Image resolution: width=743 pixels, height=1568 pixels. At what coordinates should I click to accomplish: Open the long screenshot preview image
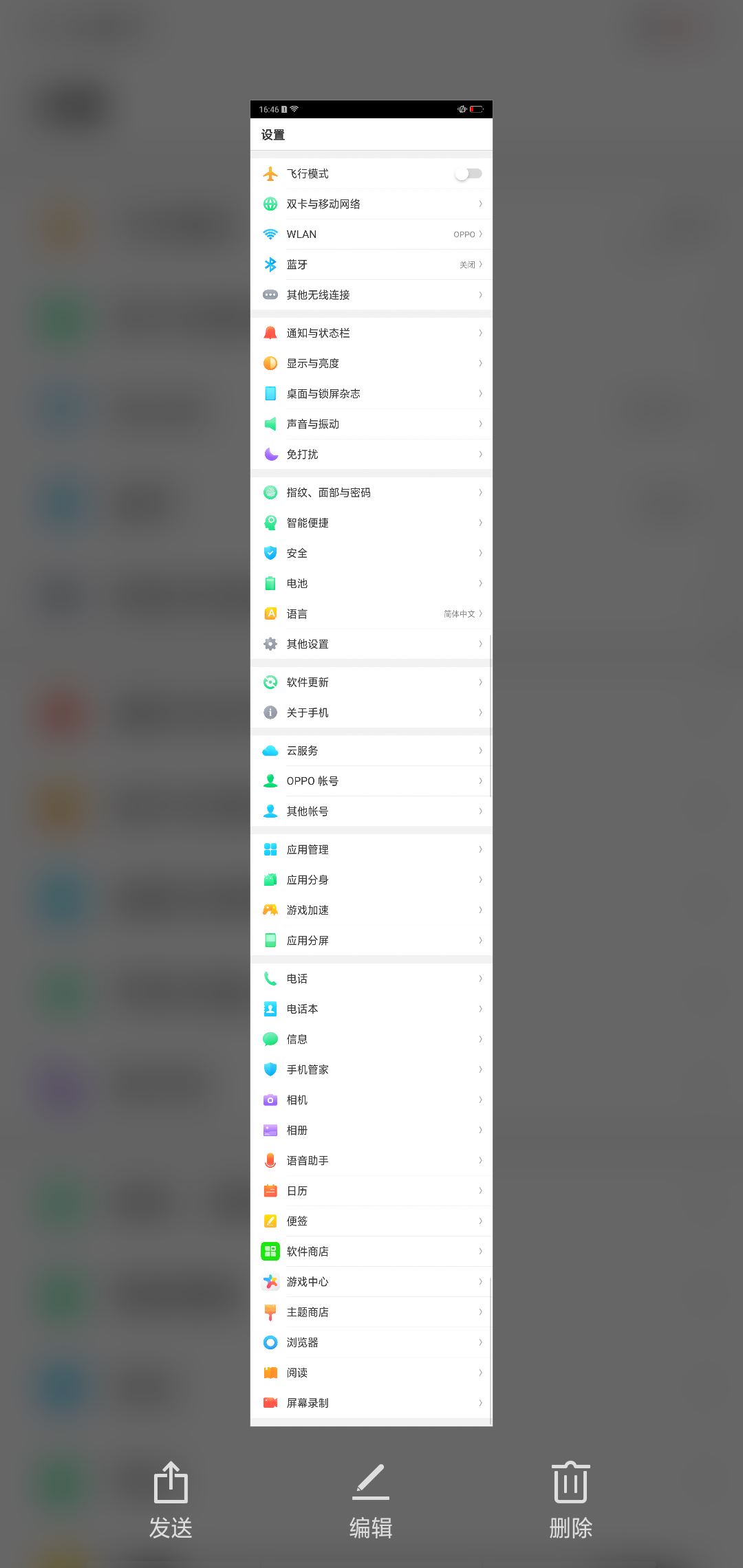tap(371, 762)
